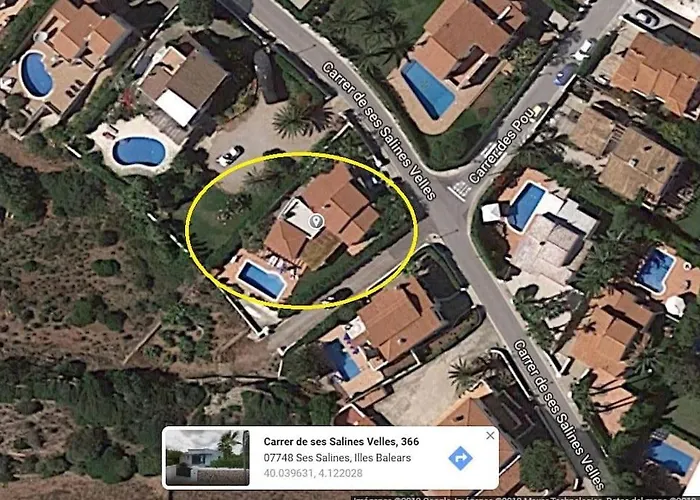The image size is (700, 500).
Task: Tap the gray location pin on the house
Action: tap(317, 220)
